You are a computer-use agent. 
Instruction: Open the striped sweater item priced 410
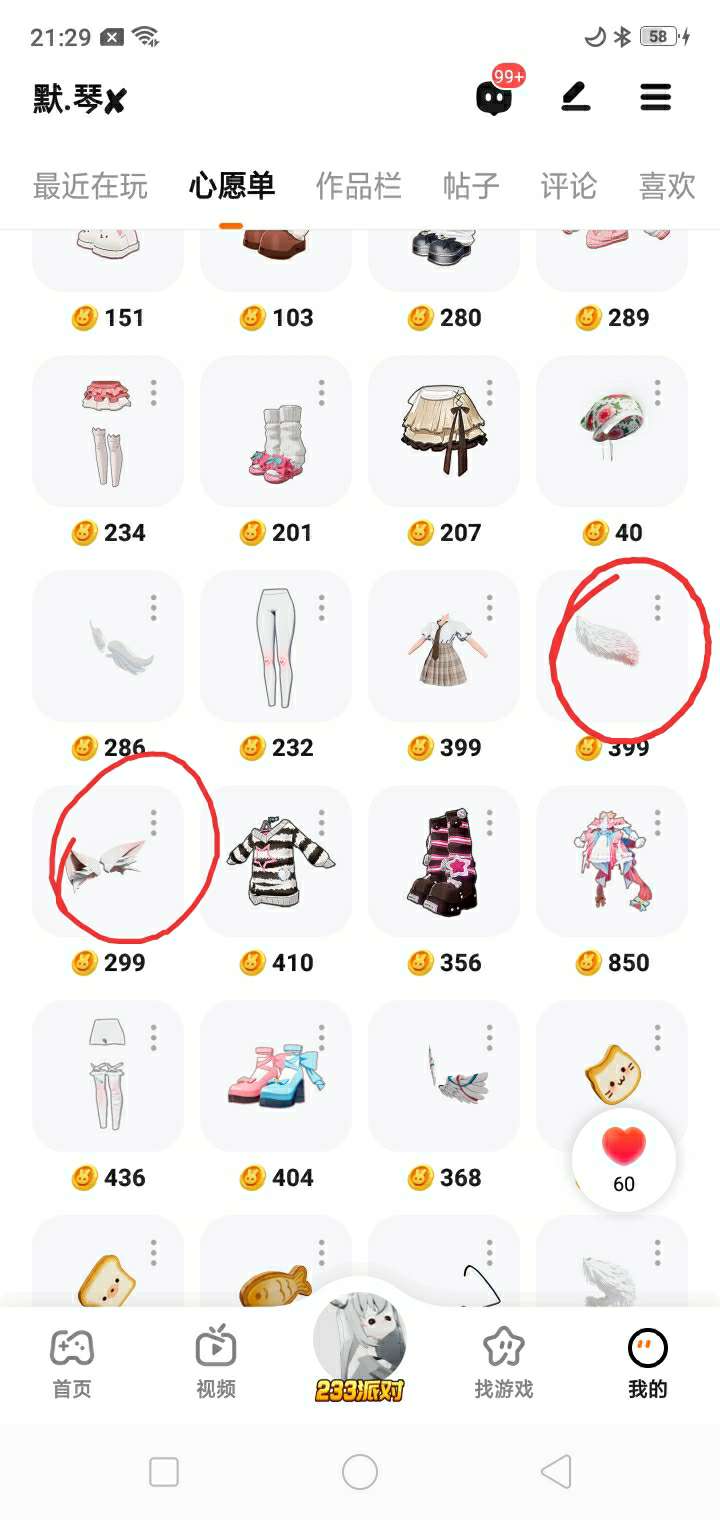click(x=276, y=860)
